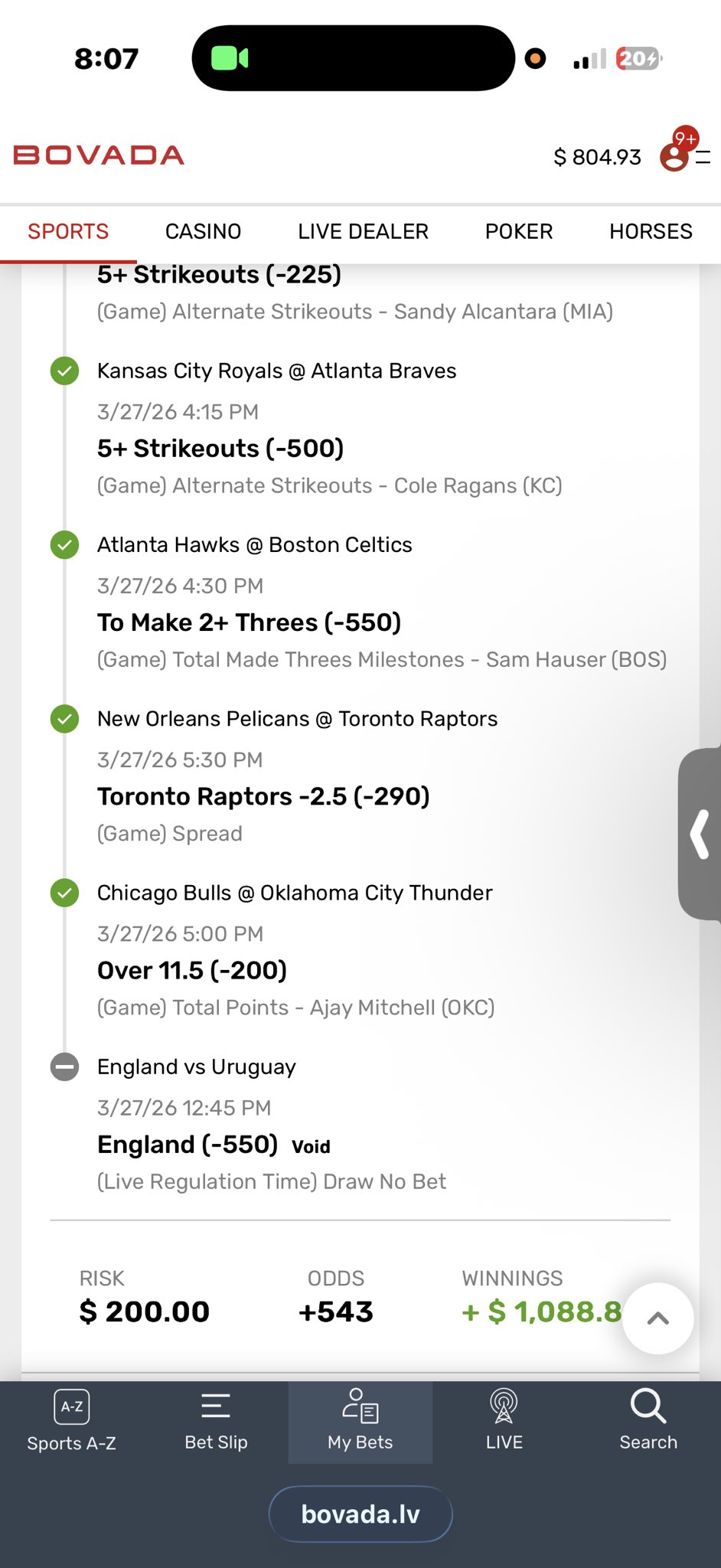This screenshot has width=721, height=1568.
Task: Open the account profile menu
Action: [675, 156]
